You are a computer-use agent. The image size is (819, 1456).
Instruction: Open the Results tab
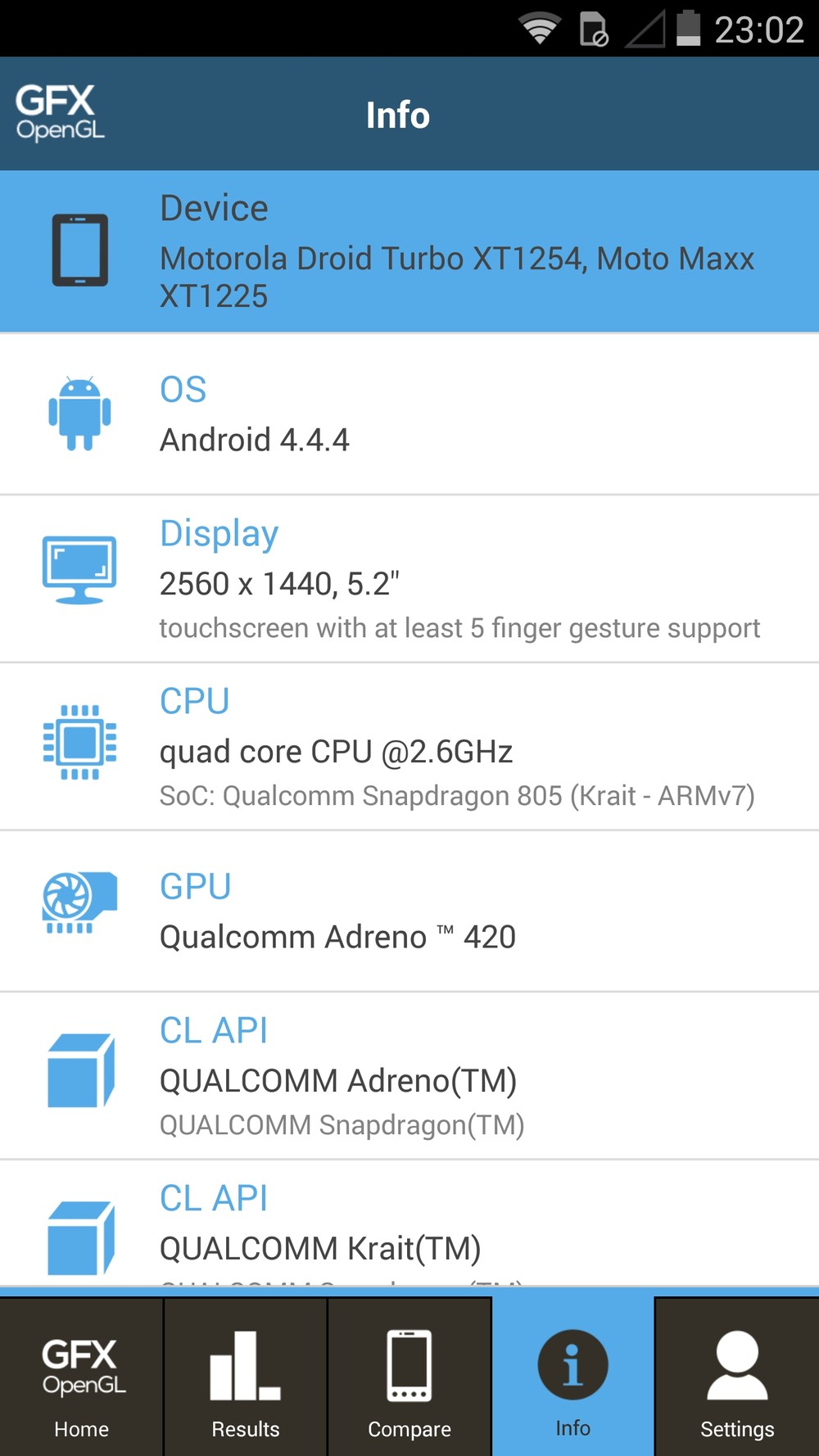[246, 1377]
